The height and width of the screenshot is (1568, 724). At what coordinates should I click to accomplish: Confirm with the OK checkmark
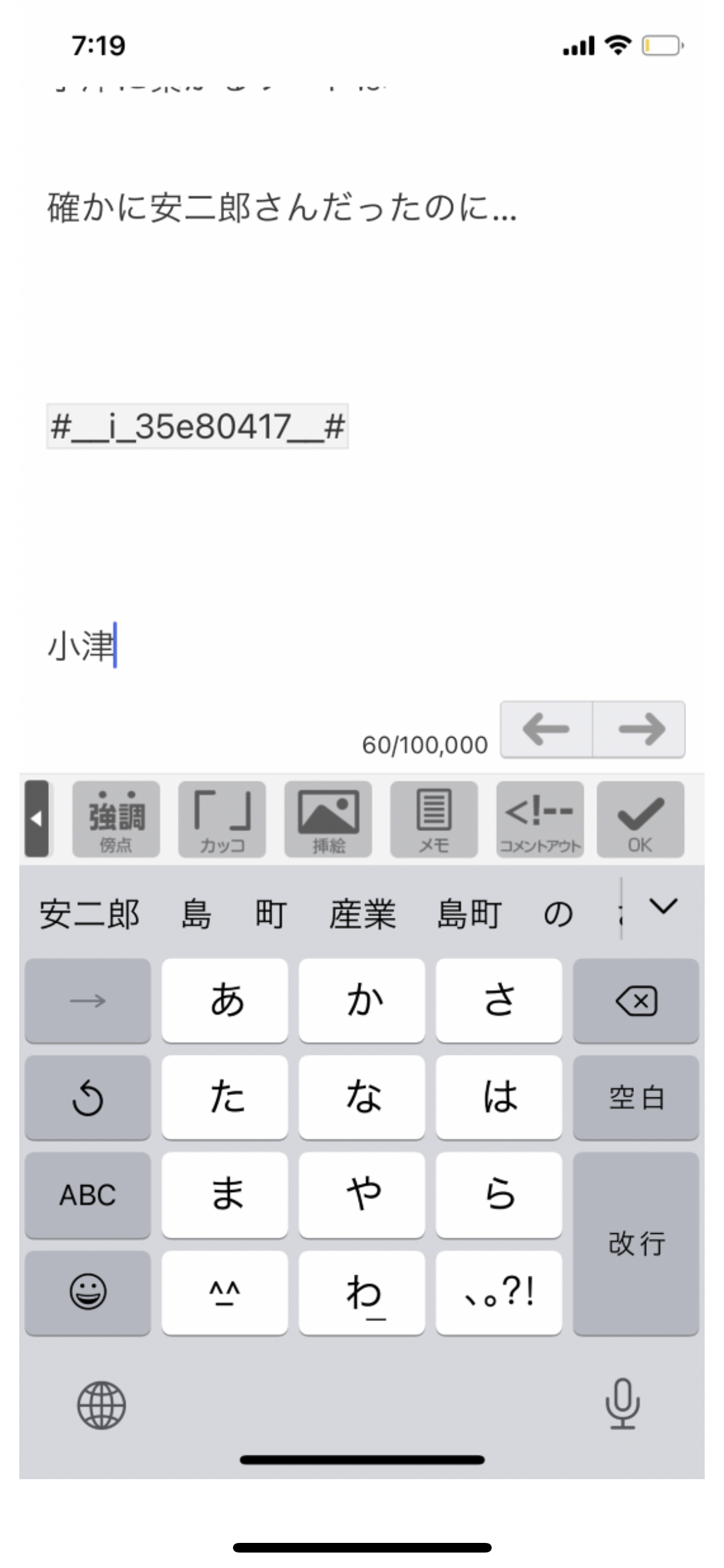640,819
